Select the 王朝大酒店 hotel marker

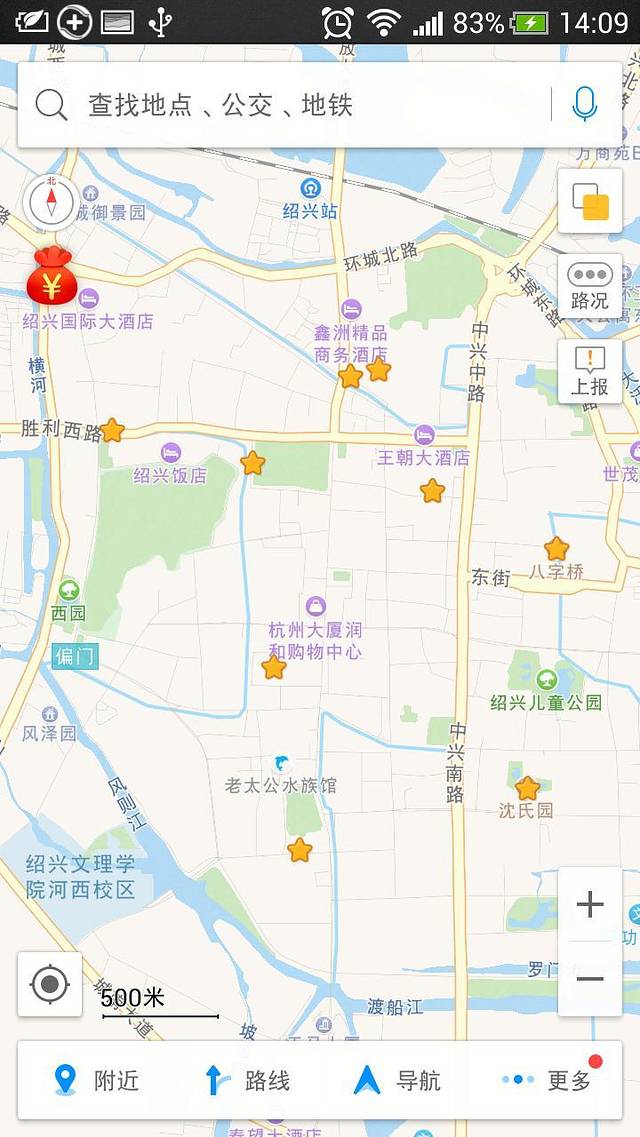[x=424, y=435]
